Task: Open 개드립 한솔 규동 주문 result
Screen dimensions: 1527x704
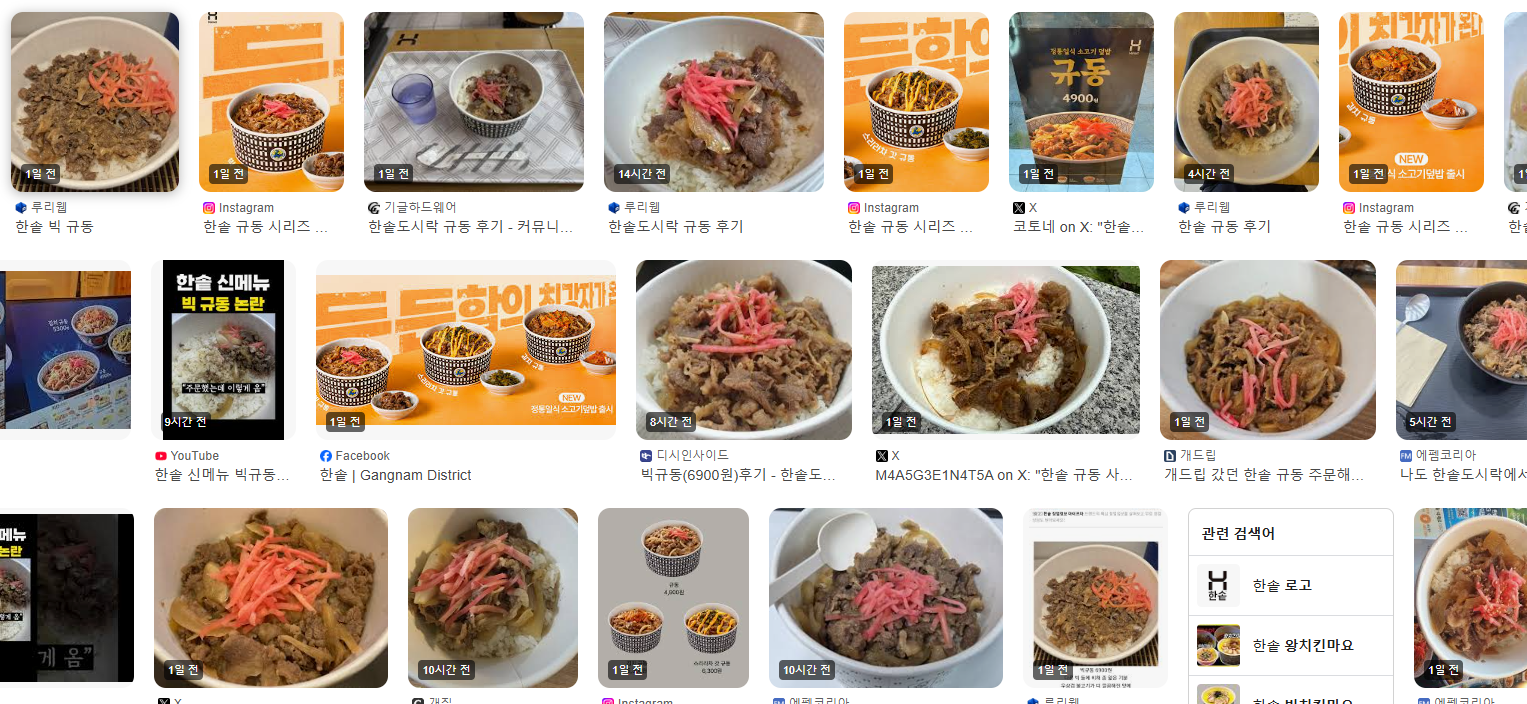Action: point(1267,350)
